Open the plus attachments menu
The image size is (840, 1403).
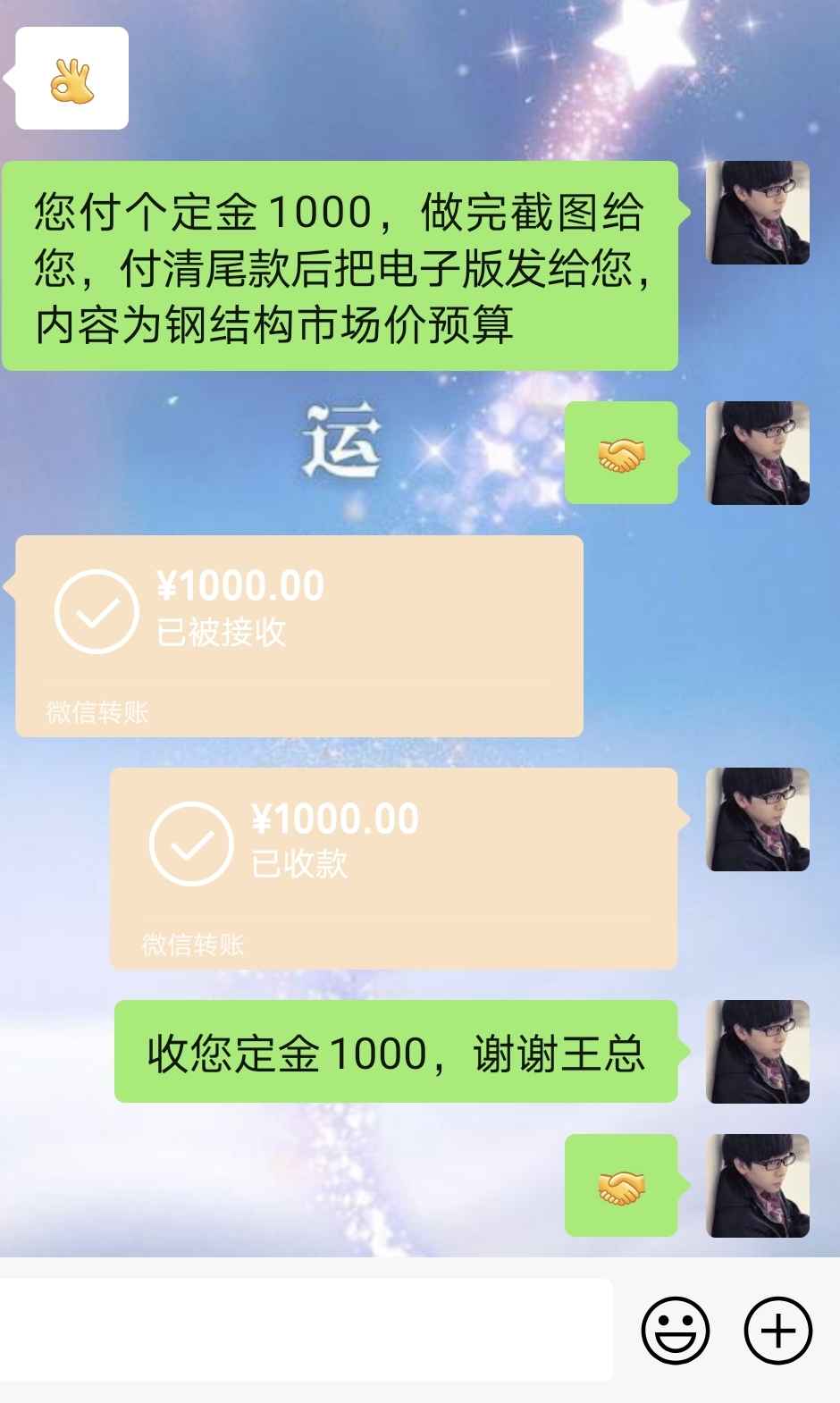pos(777,1331)
